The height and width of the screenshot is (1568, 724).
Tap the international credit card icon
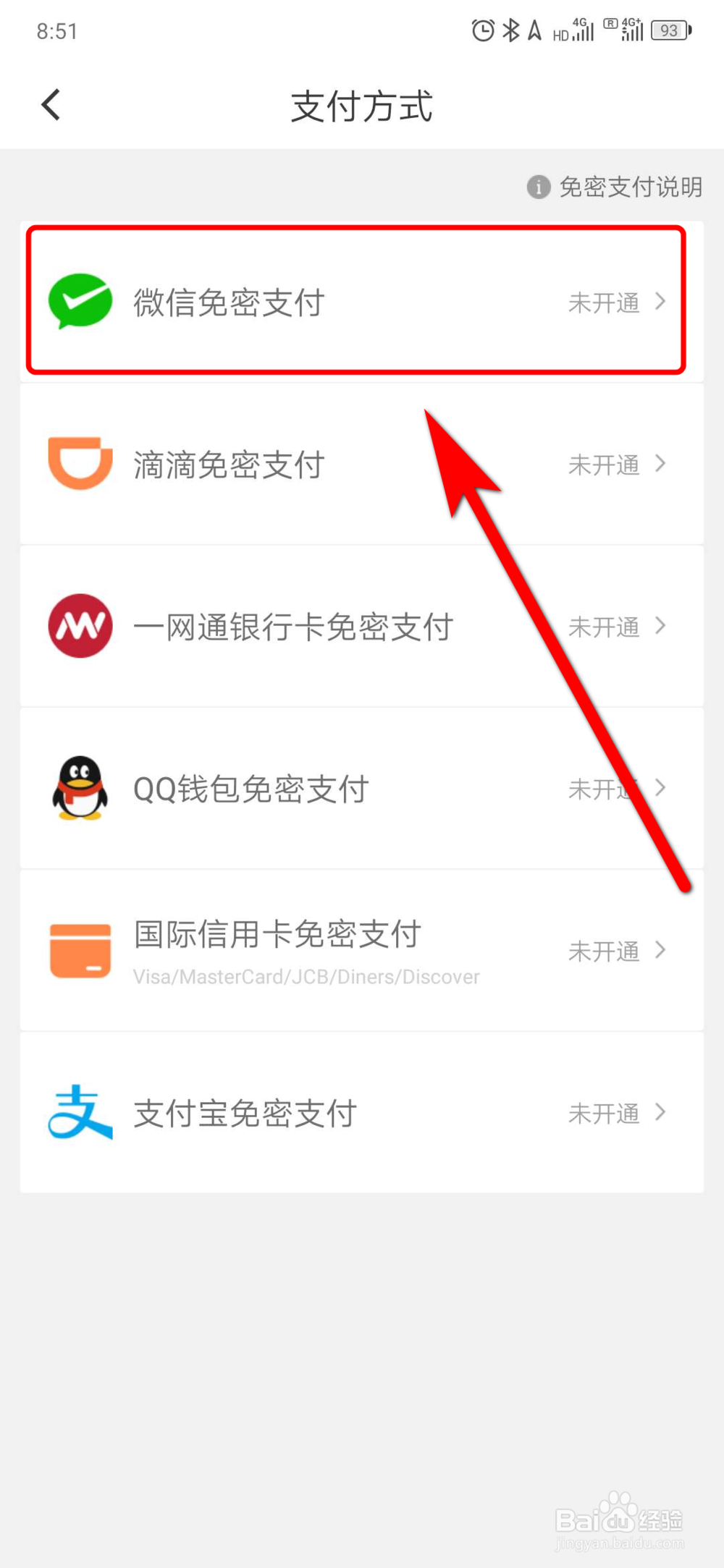(80, 950)
